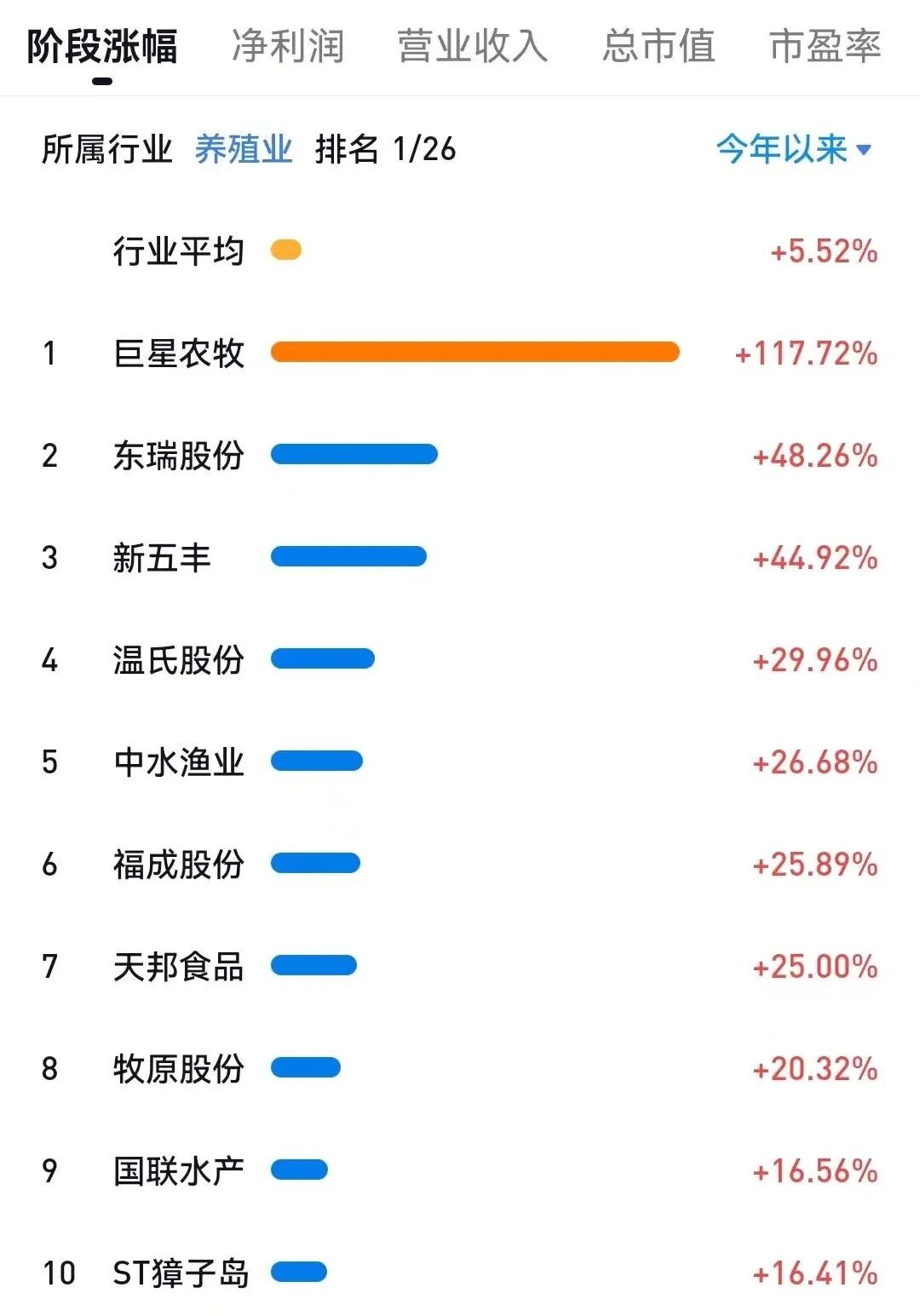The width and height of the screenshot is (920, 1316).
Task: Open the 新五丰 row
Action: tap(162, 558)
